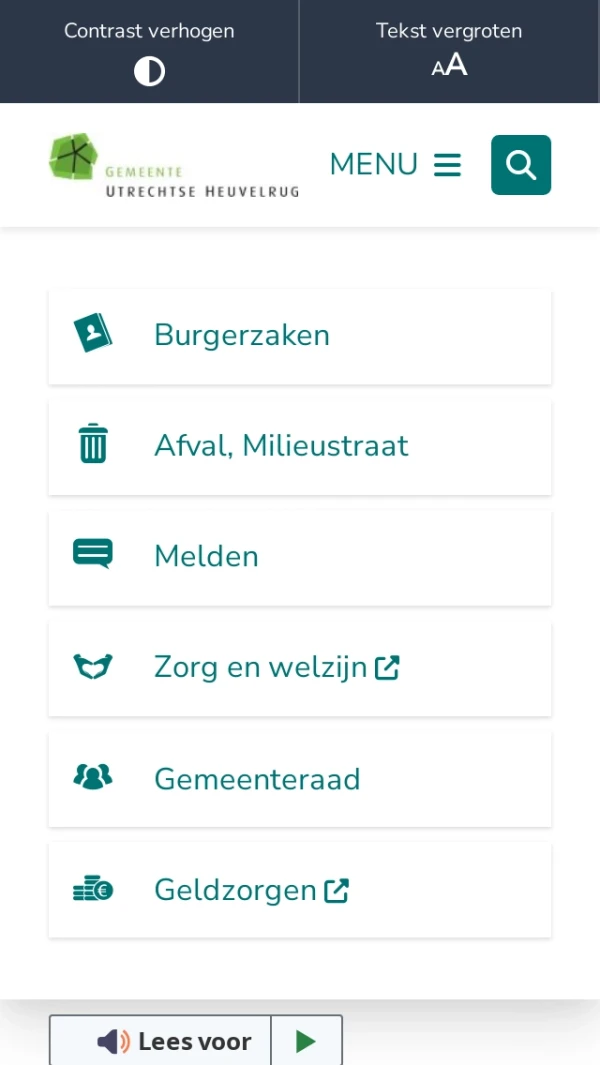Open the search magnifier button
This screenshot has height=1065, width=600.
520,165
